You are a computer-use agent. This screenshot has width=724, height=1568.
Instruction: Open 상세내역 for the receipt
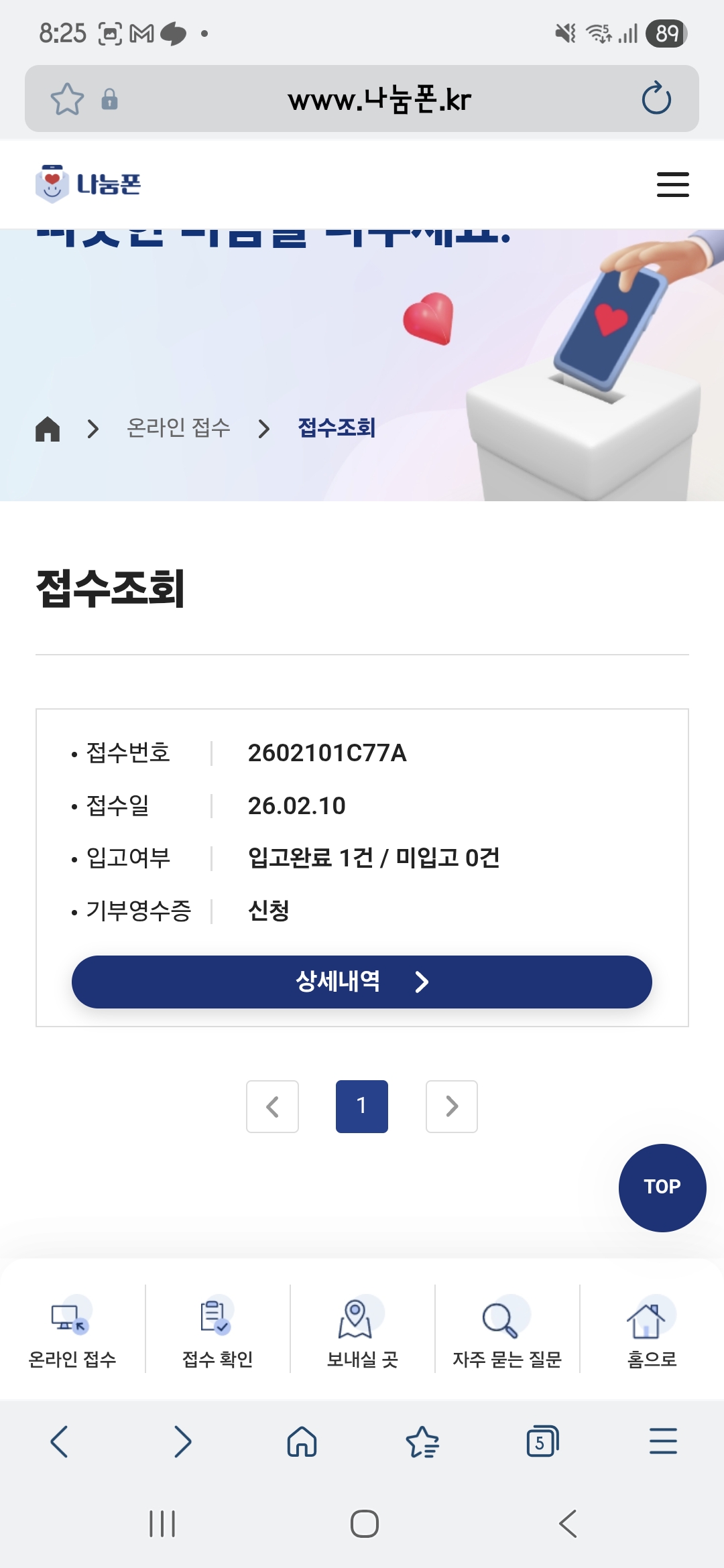click(362, 982)
